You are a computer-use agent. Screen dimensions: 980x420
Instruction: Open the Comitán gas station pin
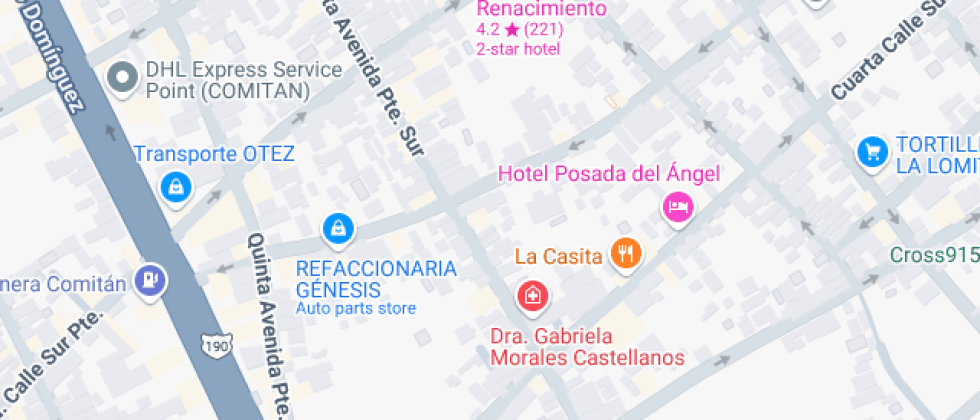(x=150, y=279)
